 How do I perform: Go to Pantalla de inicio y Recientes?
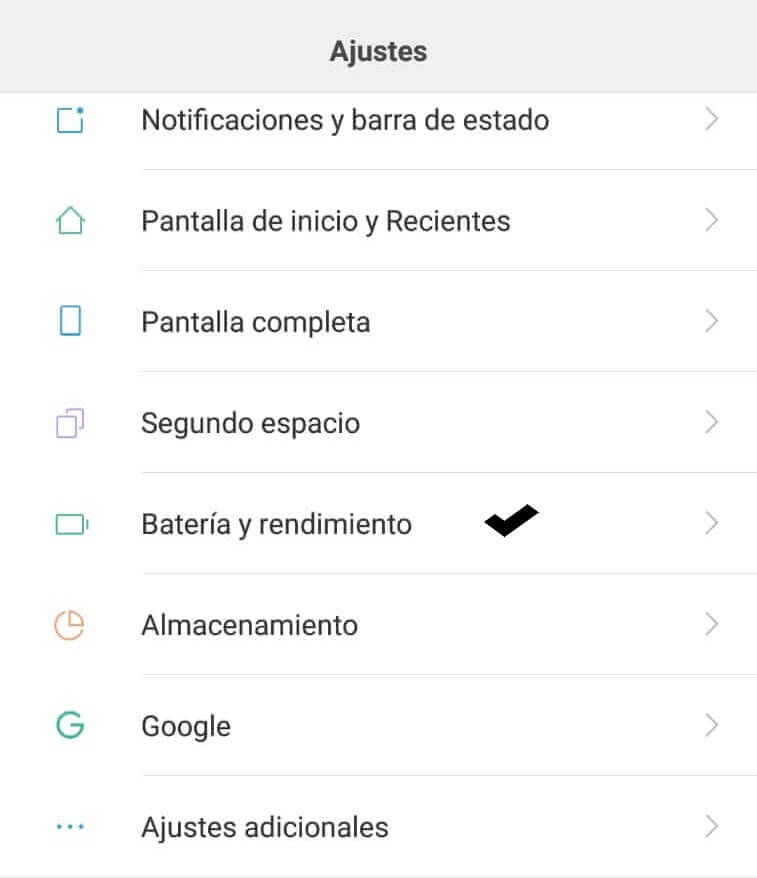[326, 221]
